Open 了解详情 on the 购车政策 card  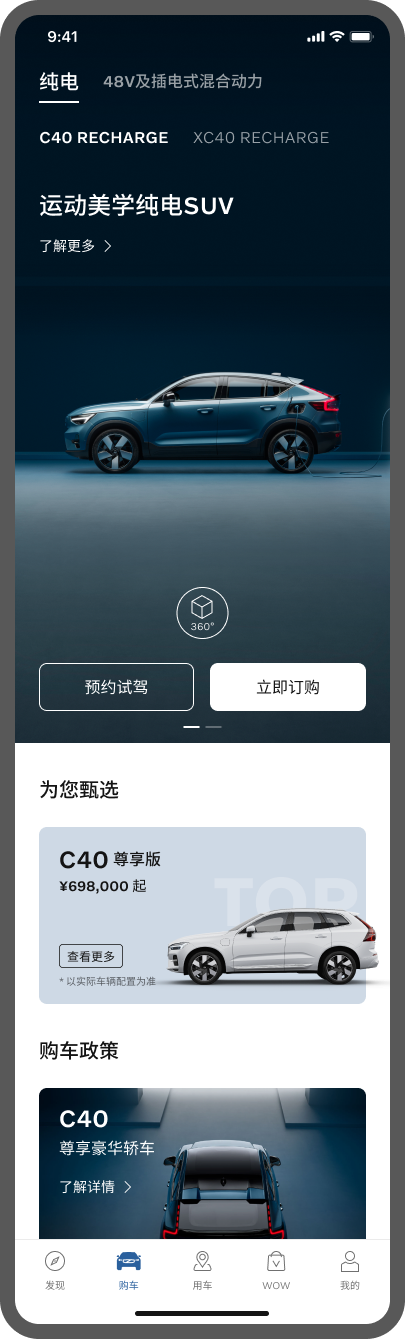coord(96,1187)
